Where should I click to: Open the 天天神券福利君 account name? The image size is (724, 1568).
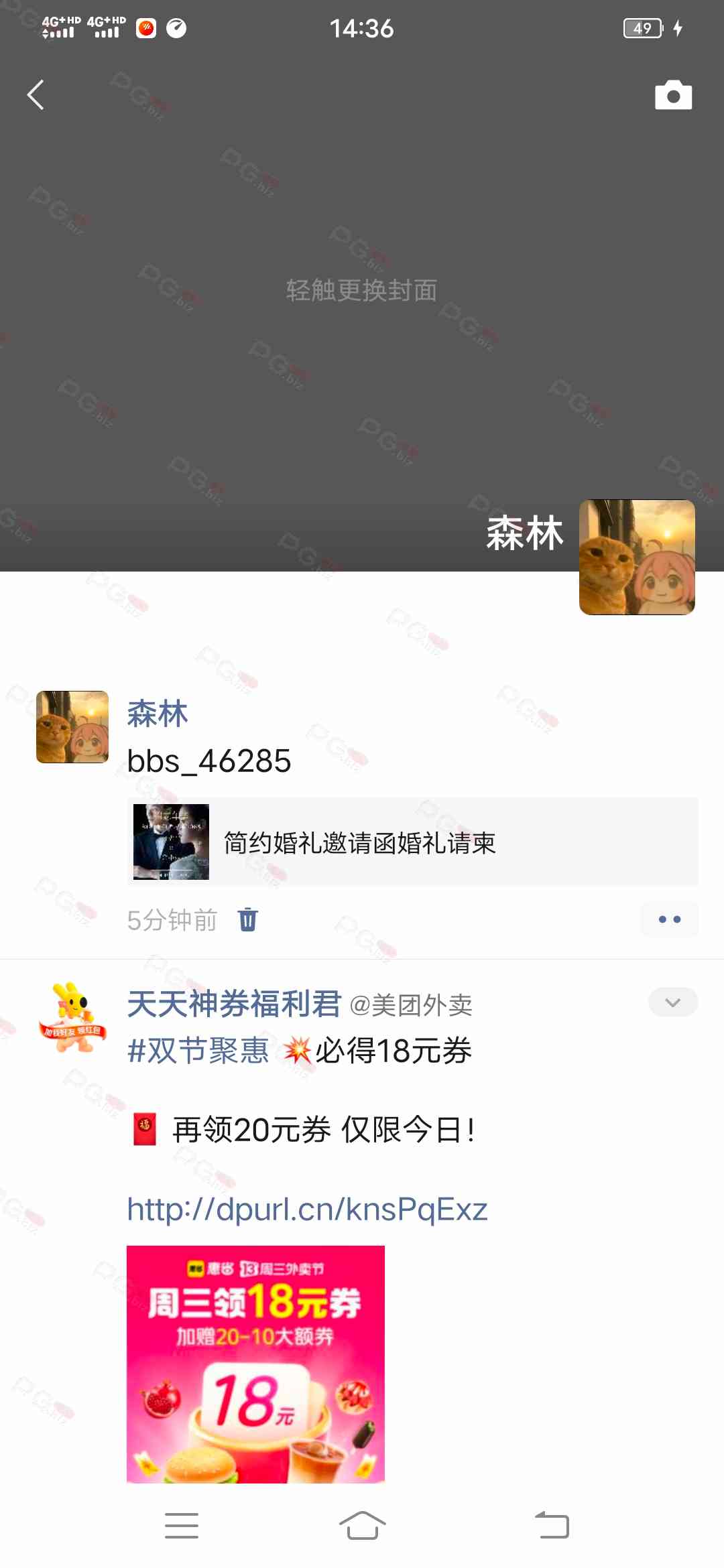[234, 1004]
